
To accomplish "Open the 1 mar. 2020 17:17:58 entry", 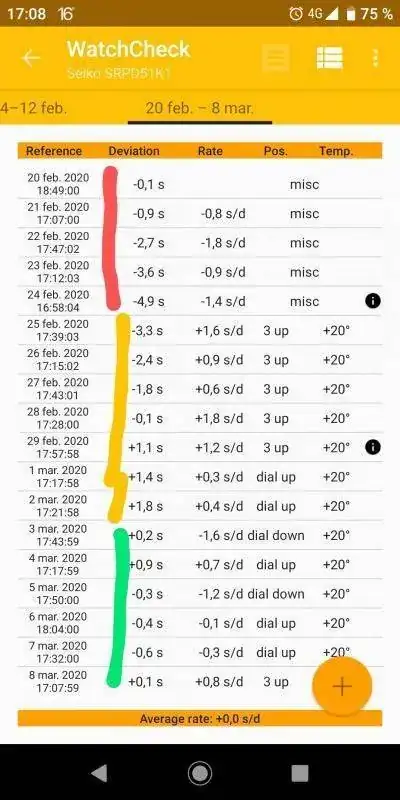I will coord(200,477).
